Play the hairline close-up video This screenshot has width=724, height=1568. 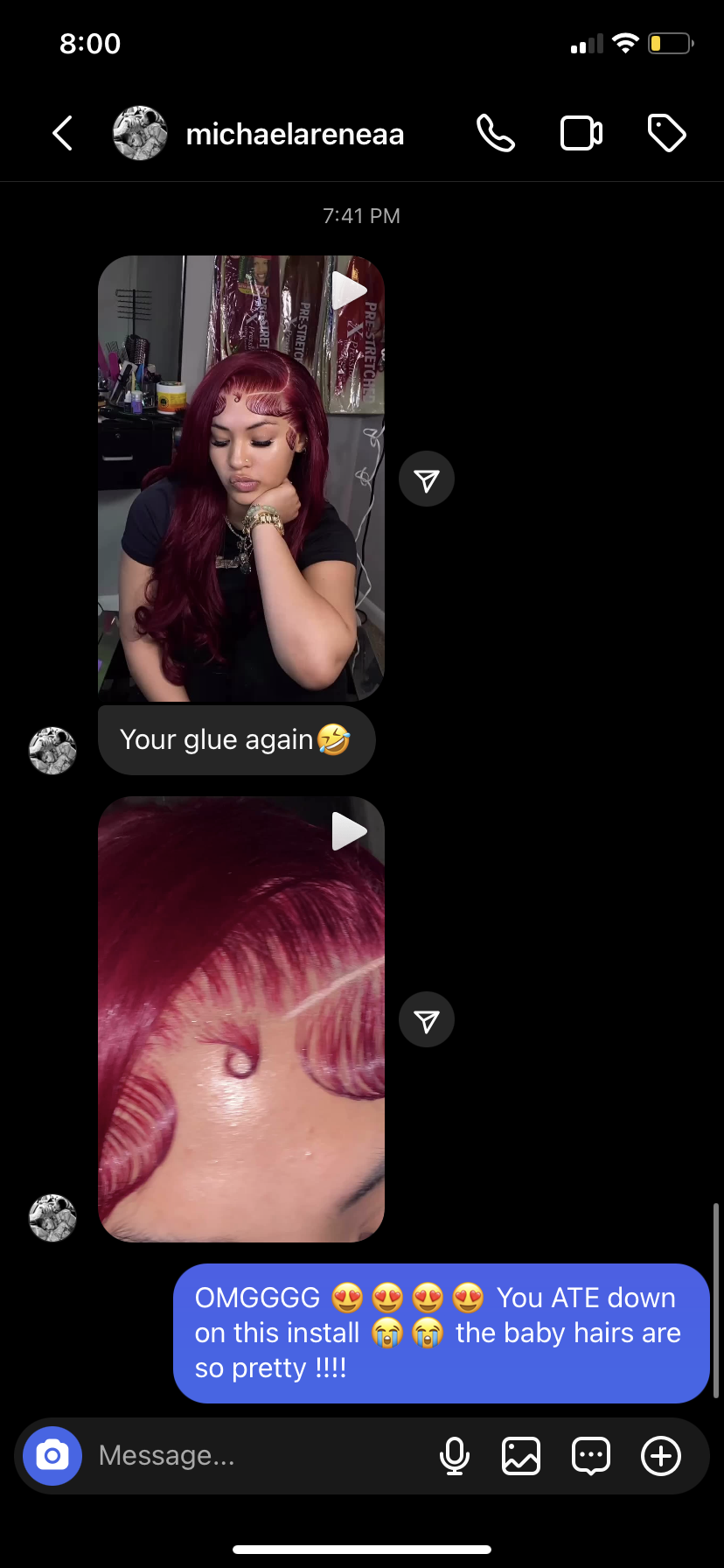[241, 1018]
